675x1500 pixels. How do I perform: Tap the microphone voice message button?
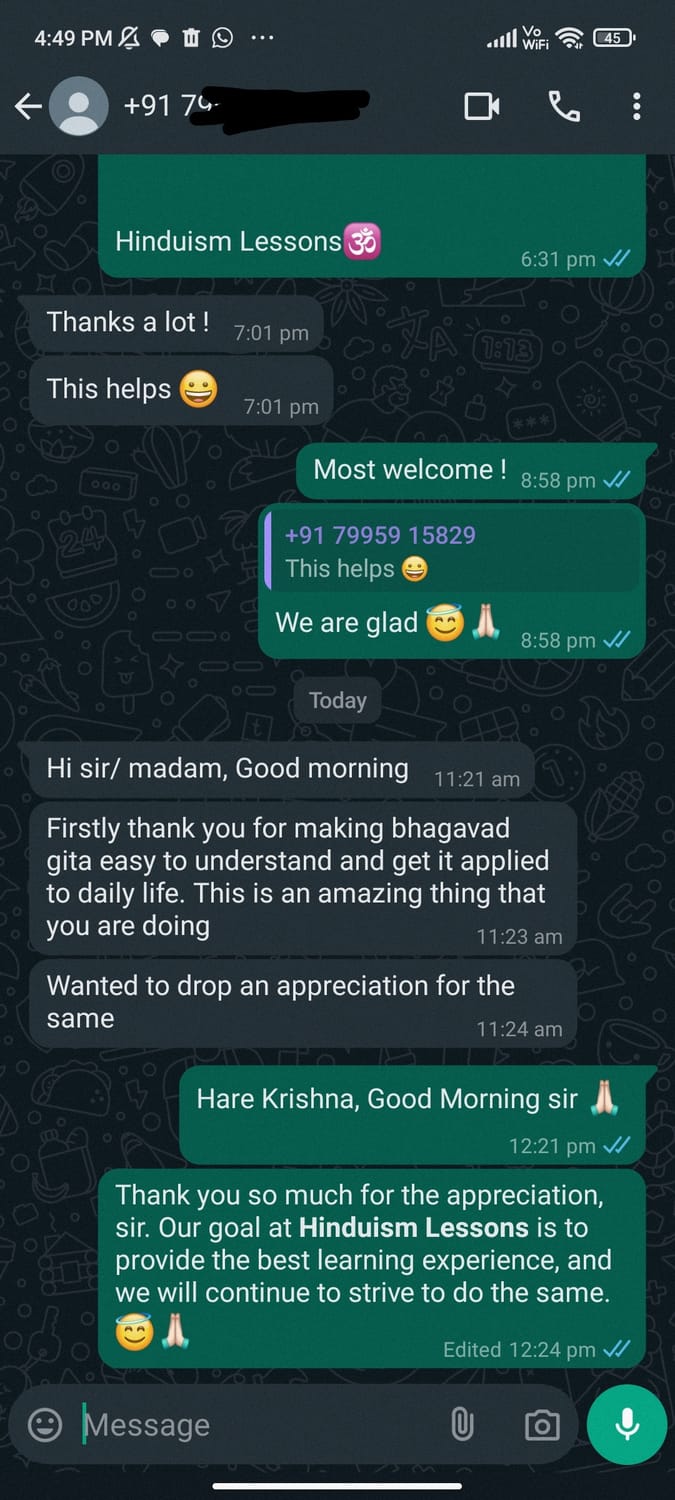(627, 1424)
